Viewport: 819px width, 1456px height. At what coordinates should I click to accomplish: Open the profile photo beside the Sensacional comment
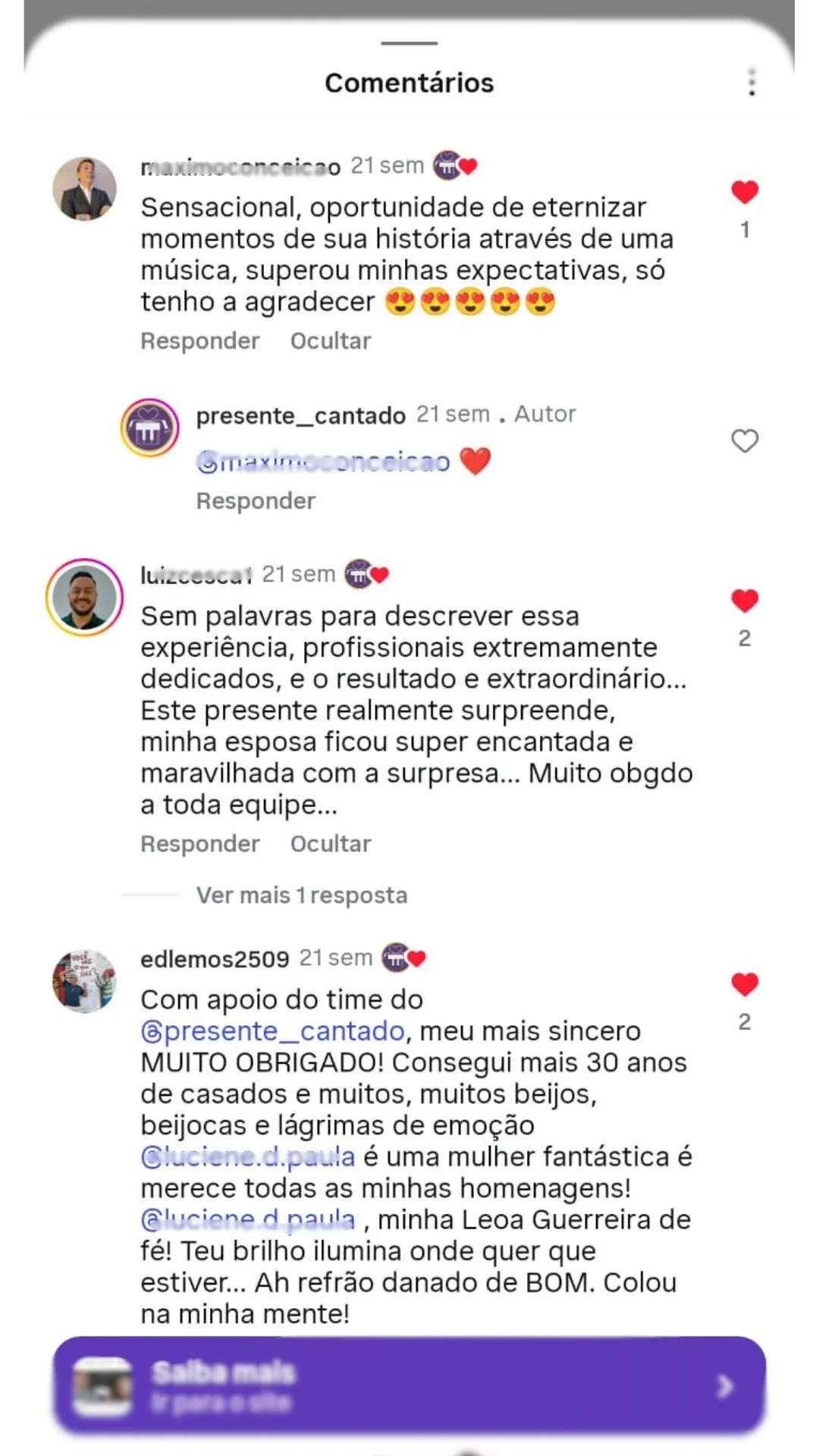[84, 189]
